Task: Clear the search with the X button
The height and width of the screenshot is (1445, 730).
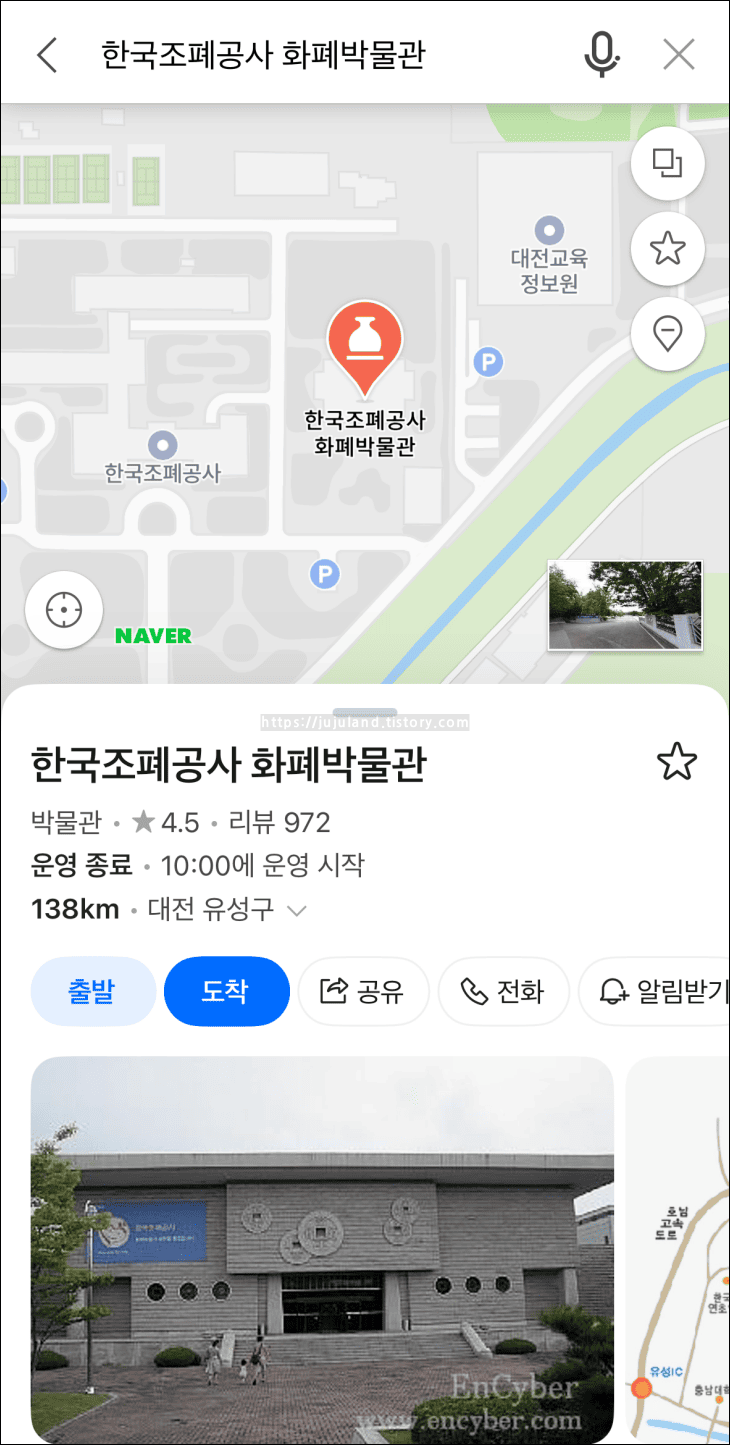Action: point(678,54)
